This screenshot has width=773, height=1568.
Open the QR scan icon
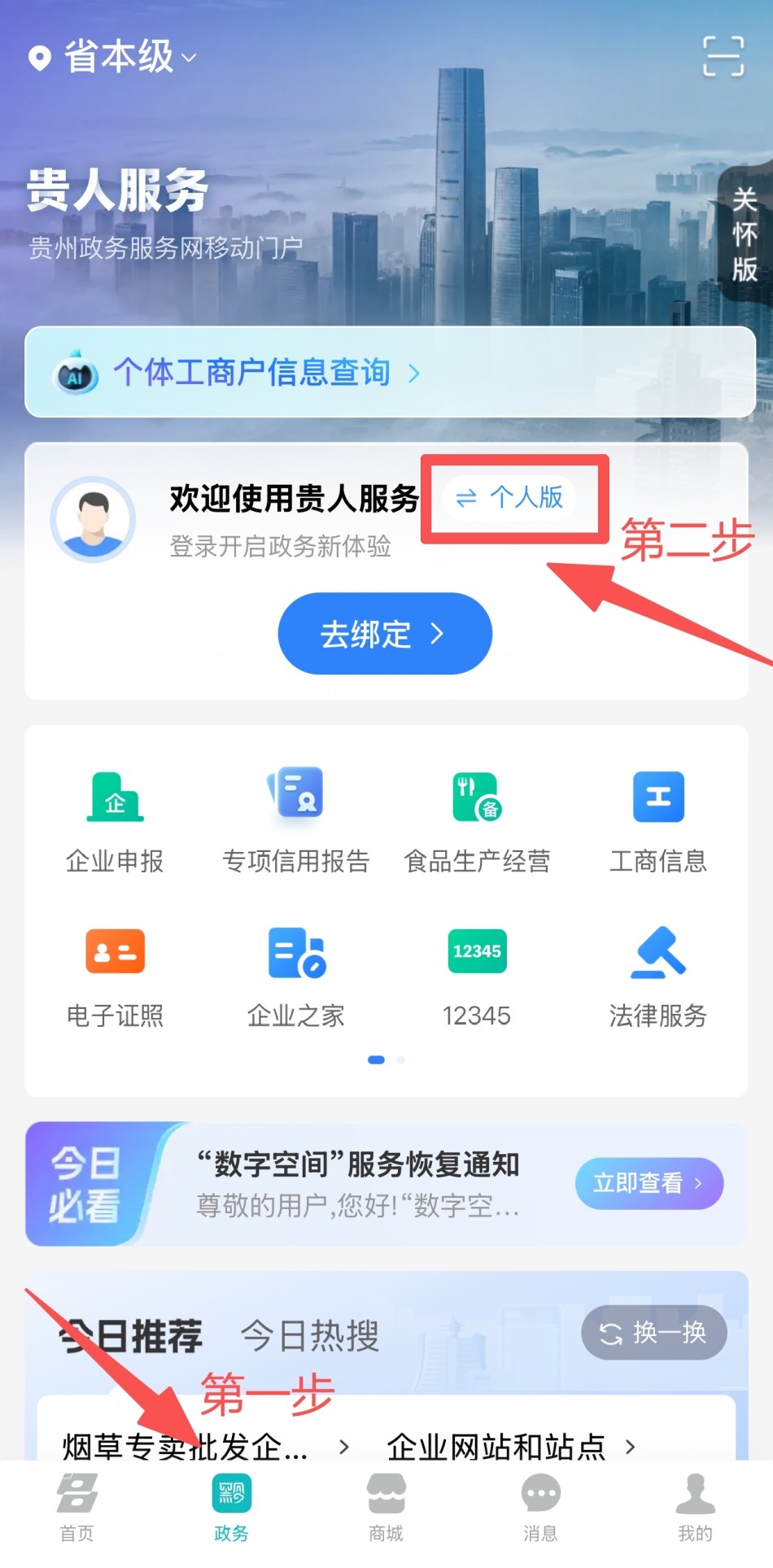pyautogui.click(x=723, y=56)
